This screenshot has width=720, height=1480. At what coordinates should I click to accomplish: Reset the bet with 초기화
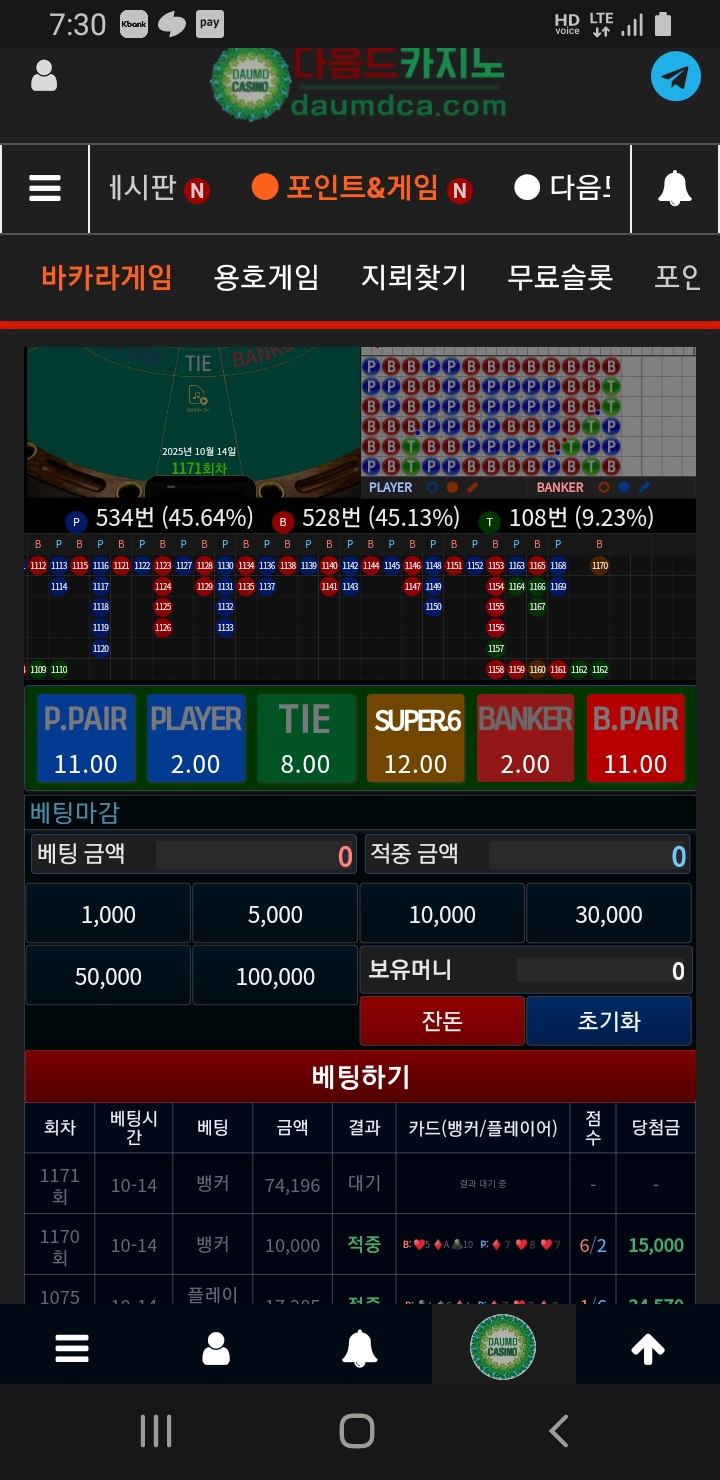(x=608, y=1021)
